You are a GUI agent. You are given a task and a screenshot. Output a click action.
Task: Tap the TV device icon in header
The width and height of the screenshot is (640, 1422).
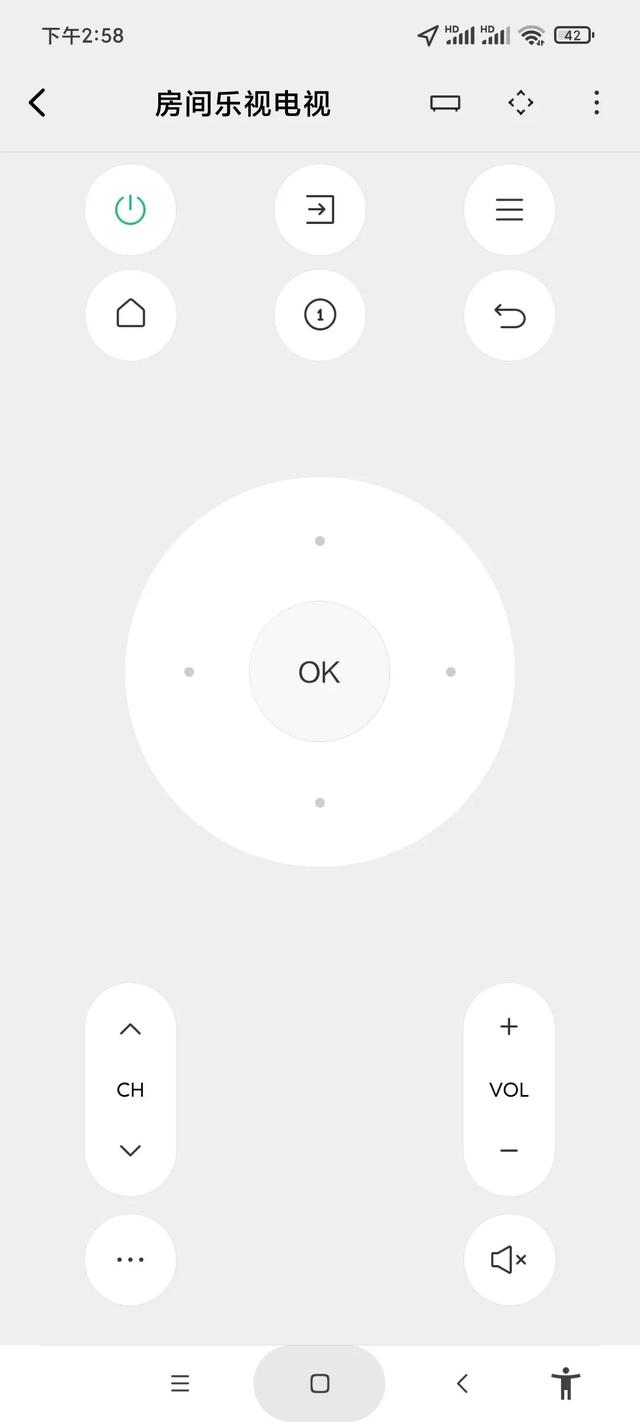[445, 103]
